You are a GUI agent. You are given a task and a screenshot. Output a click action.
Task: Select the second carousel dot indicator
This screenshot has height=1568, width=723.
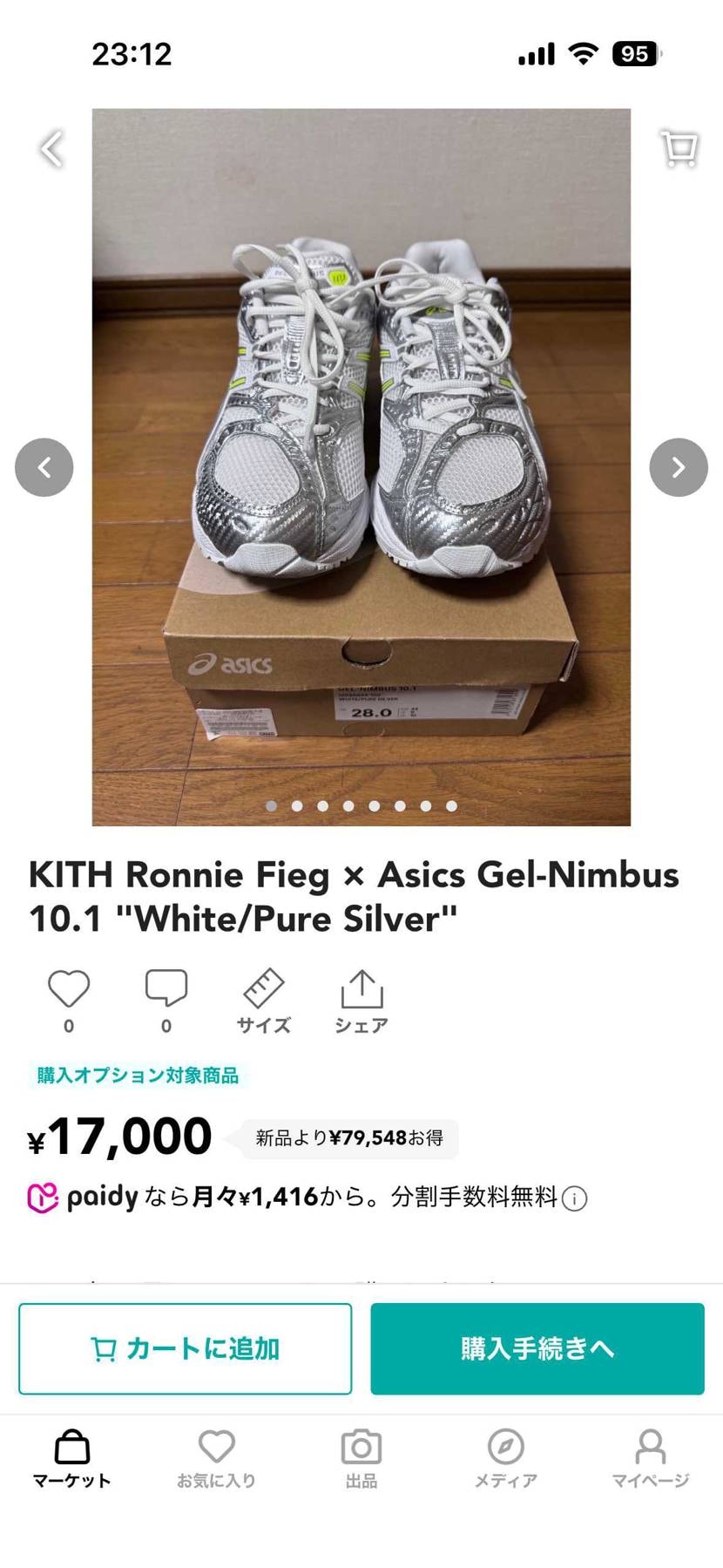pos(297,807)
